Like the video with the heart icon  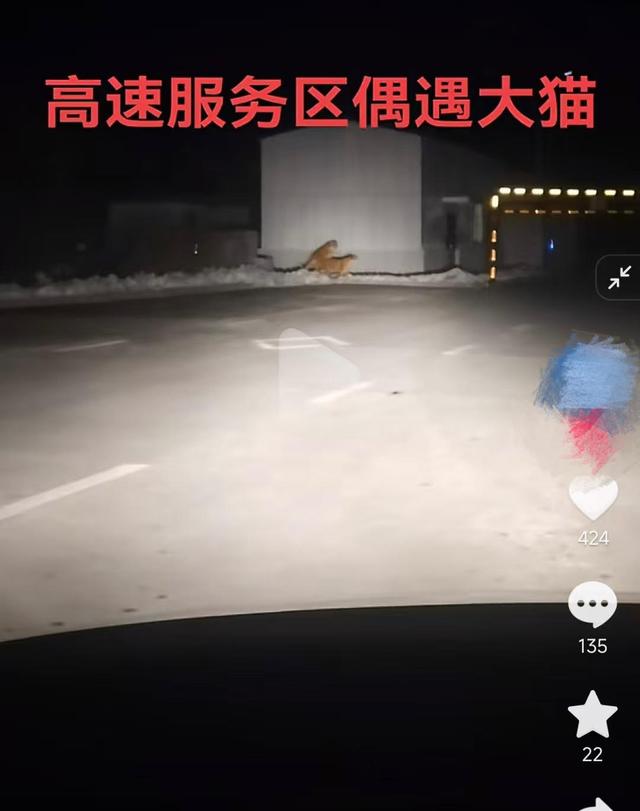click(x=593, y=498)
